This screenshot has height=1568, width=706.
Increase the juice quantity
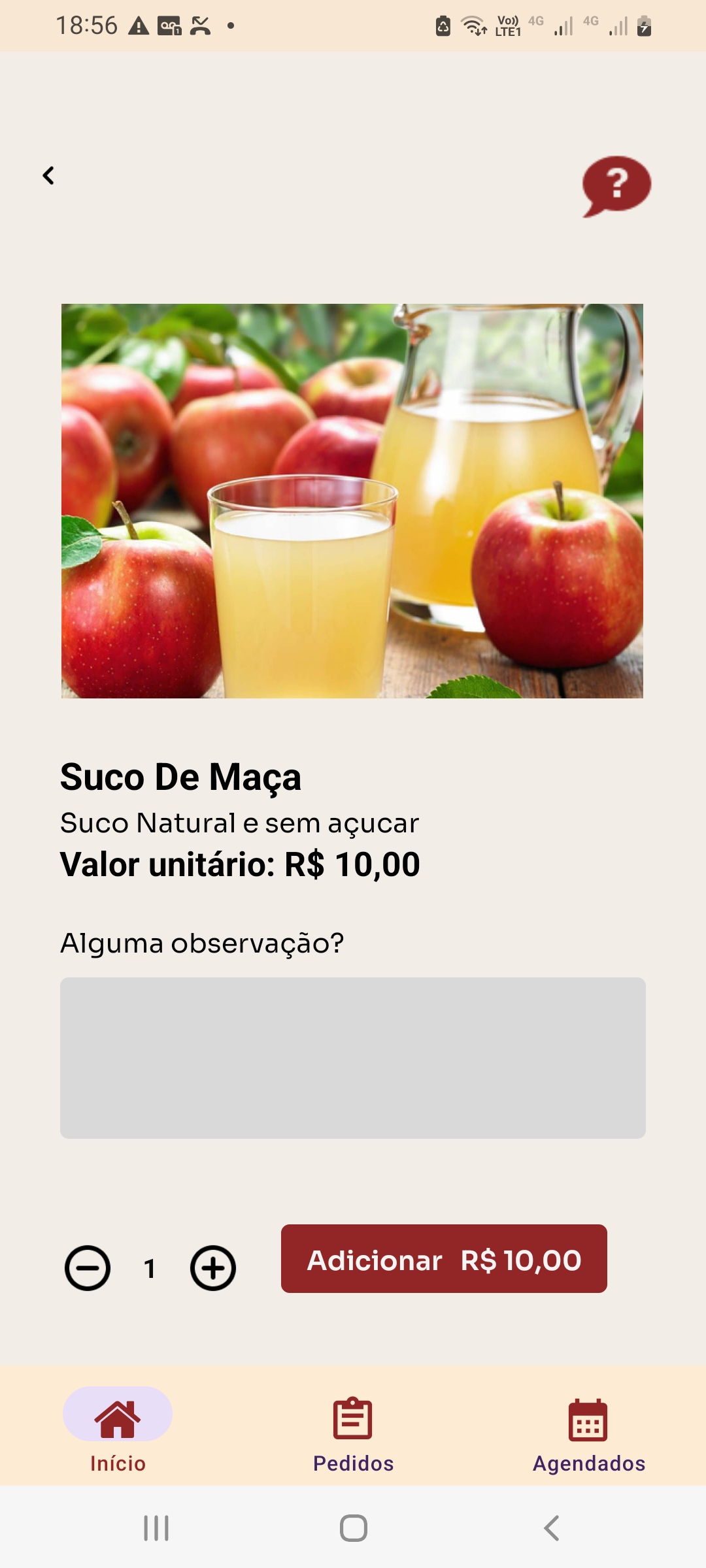[x=213, y=1268]
